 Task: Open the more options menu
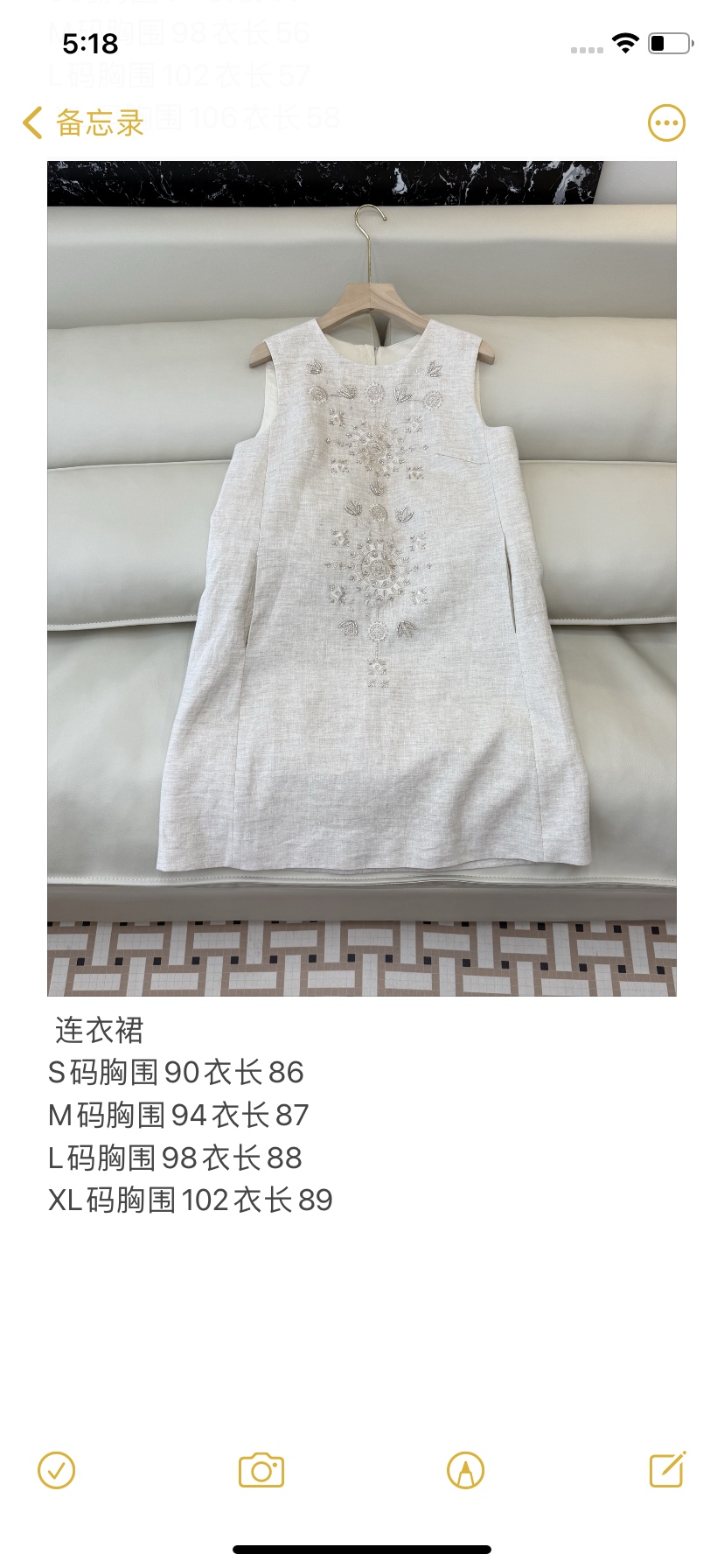pyautogui.click(x=666, y=123)
